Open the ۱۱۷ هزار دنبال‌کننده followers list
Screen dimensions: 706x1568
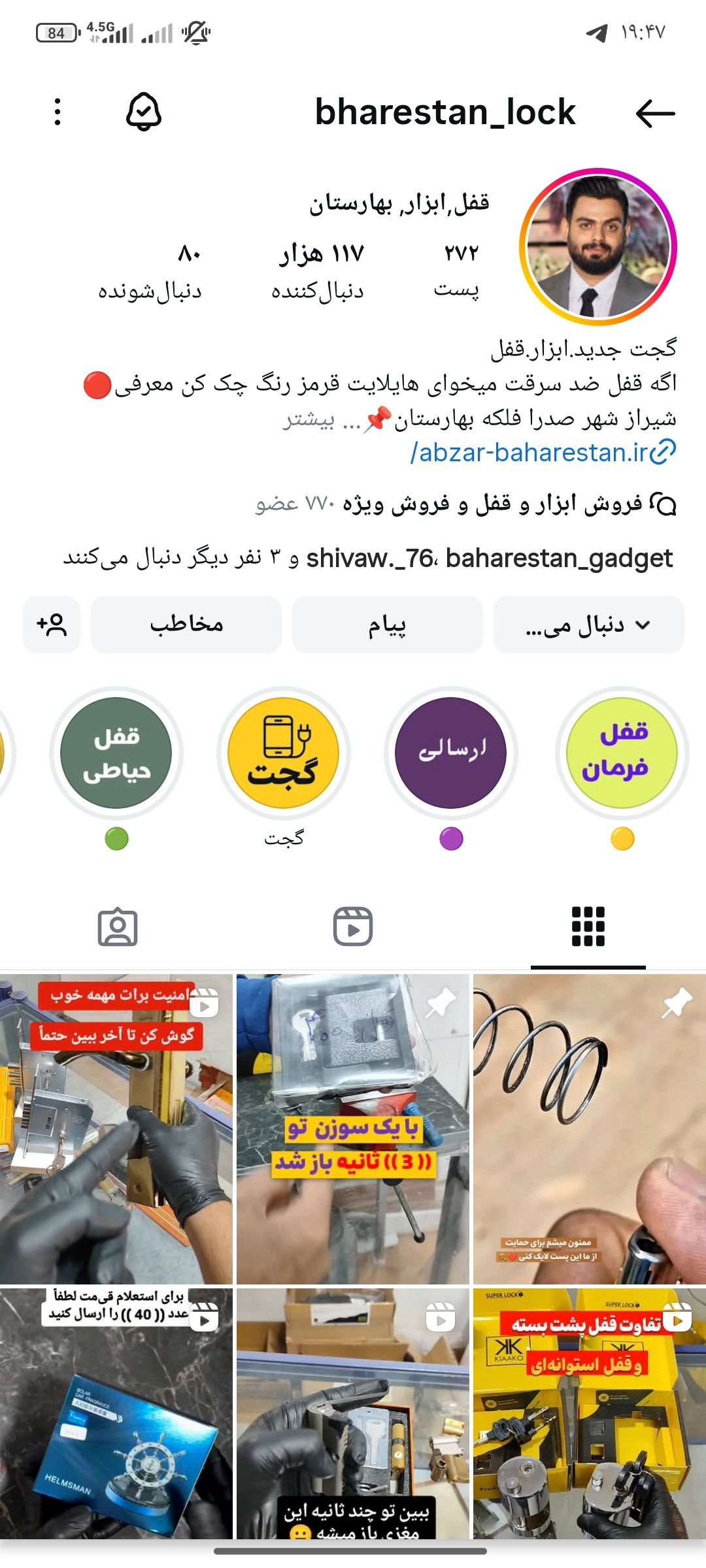(x=318, y=270)
